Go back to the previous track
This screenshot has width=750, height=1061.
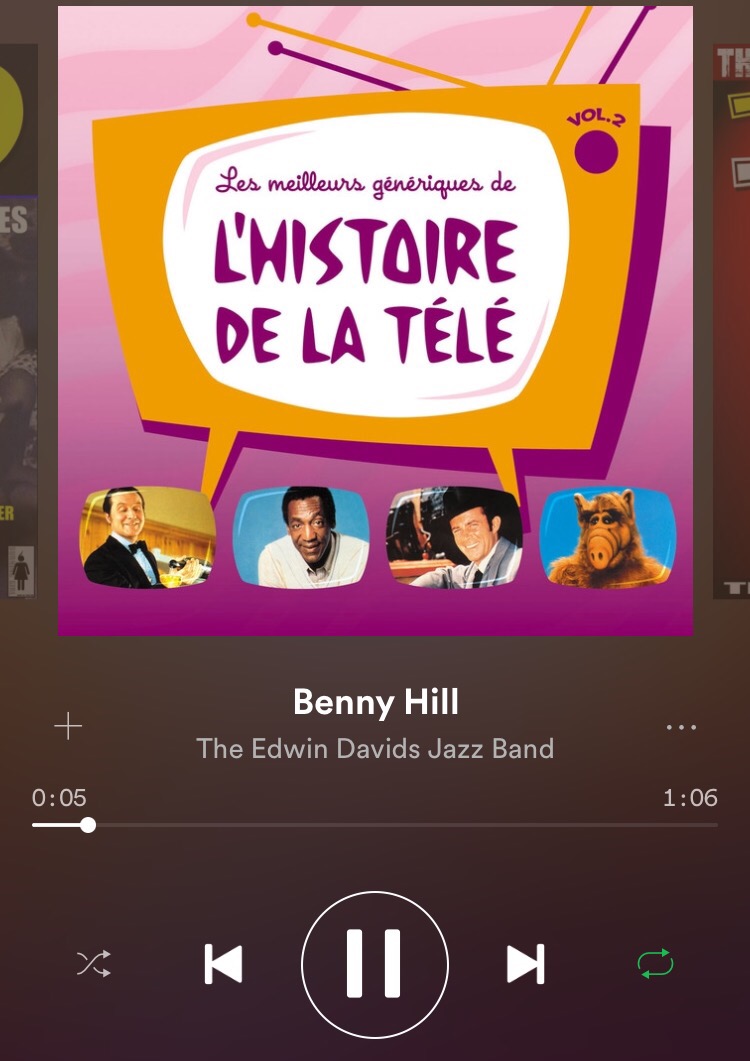[x=223, y=964]
